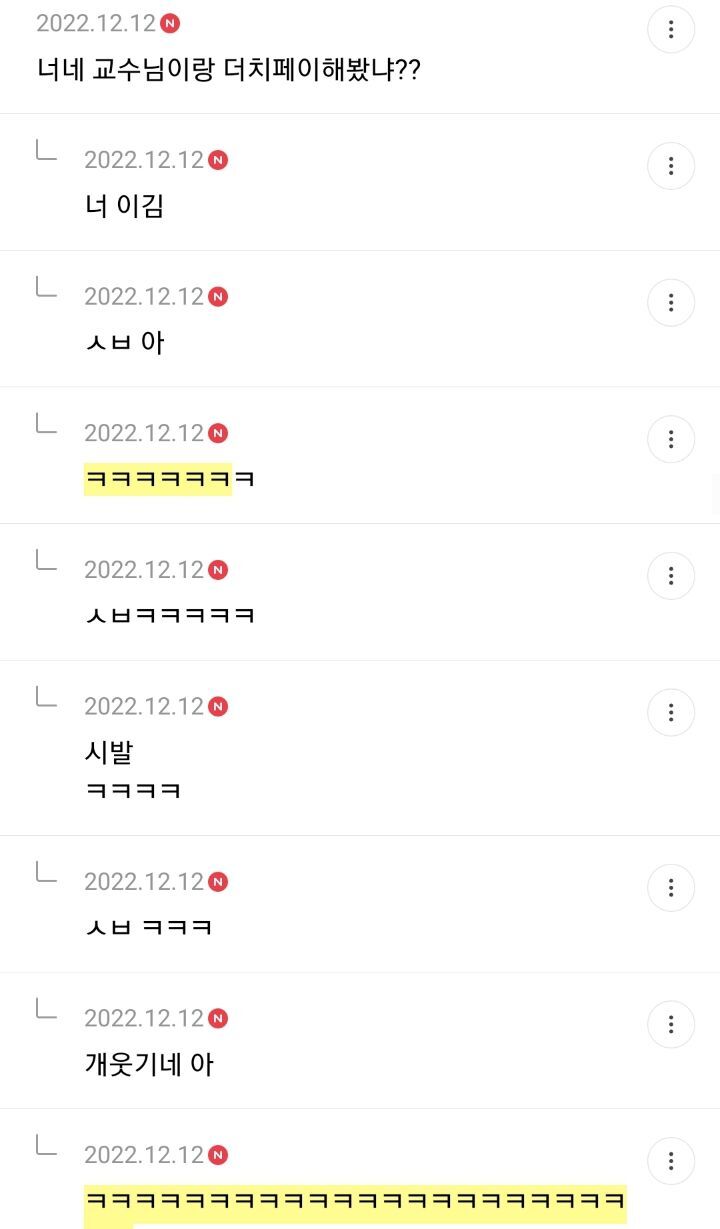Open more options for reply ㅅㅂㅋㅋㅋㅋㅋ

coord(671,576)
